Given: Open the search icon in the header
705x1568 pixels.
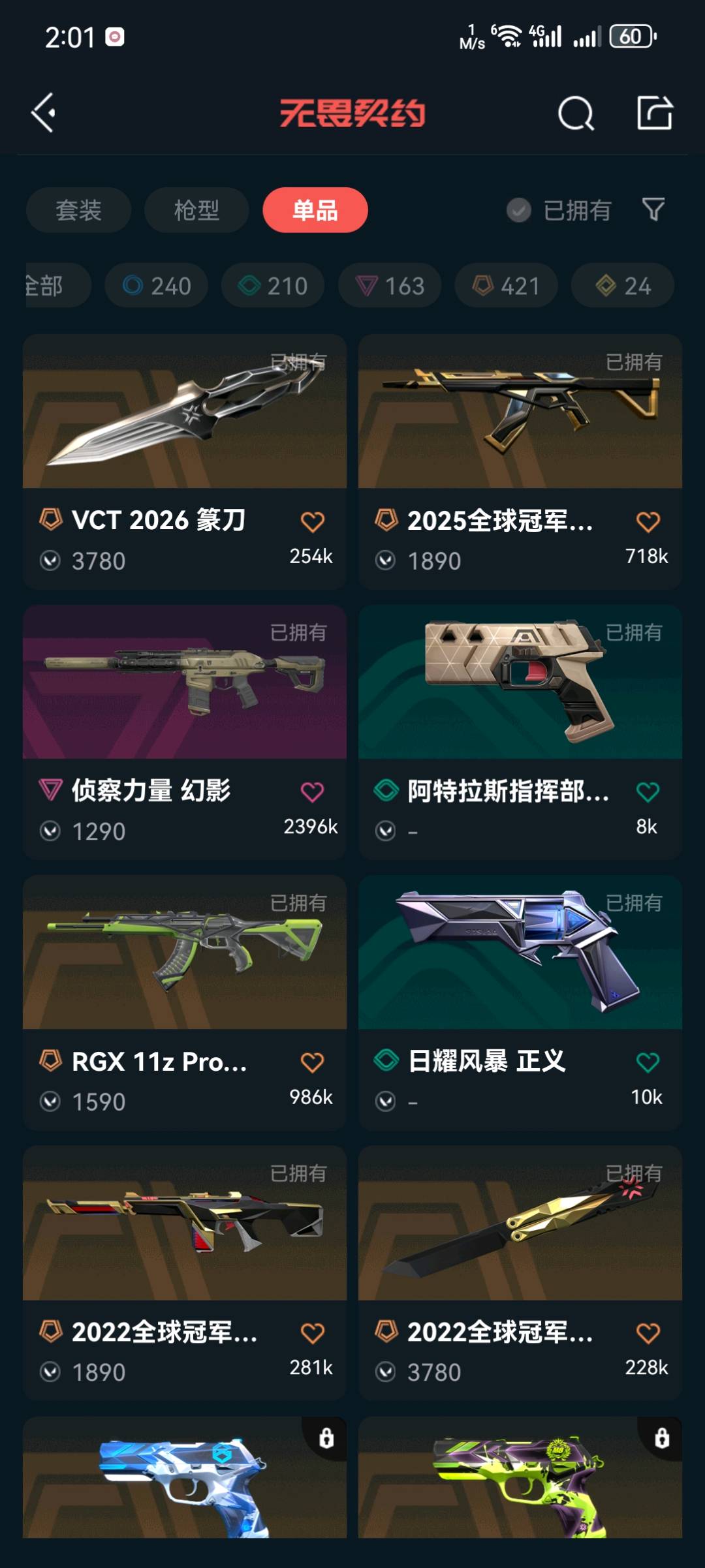Looking at the screenshot, I should point(575,114).
